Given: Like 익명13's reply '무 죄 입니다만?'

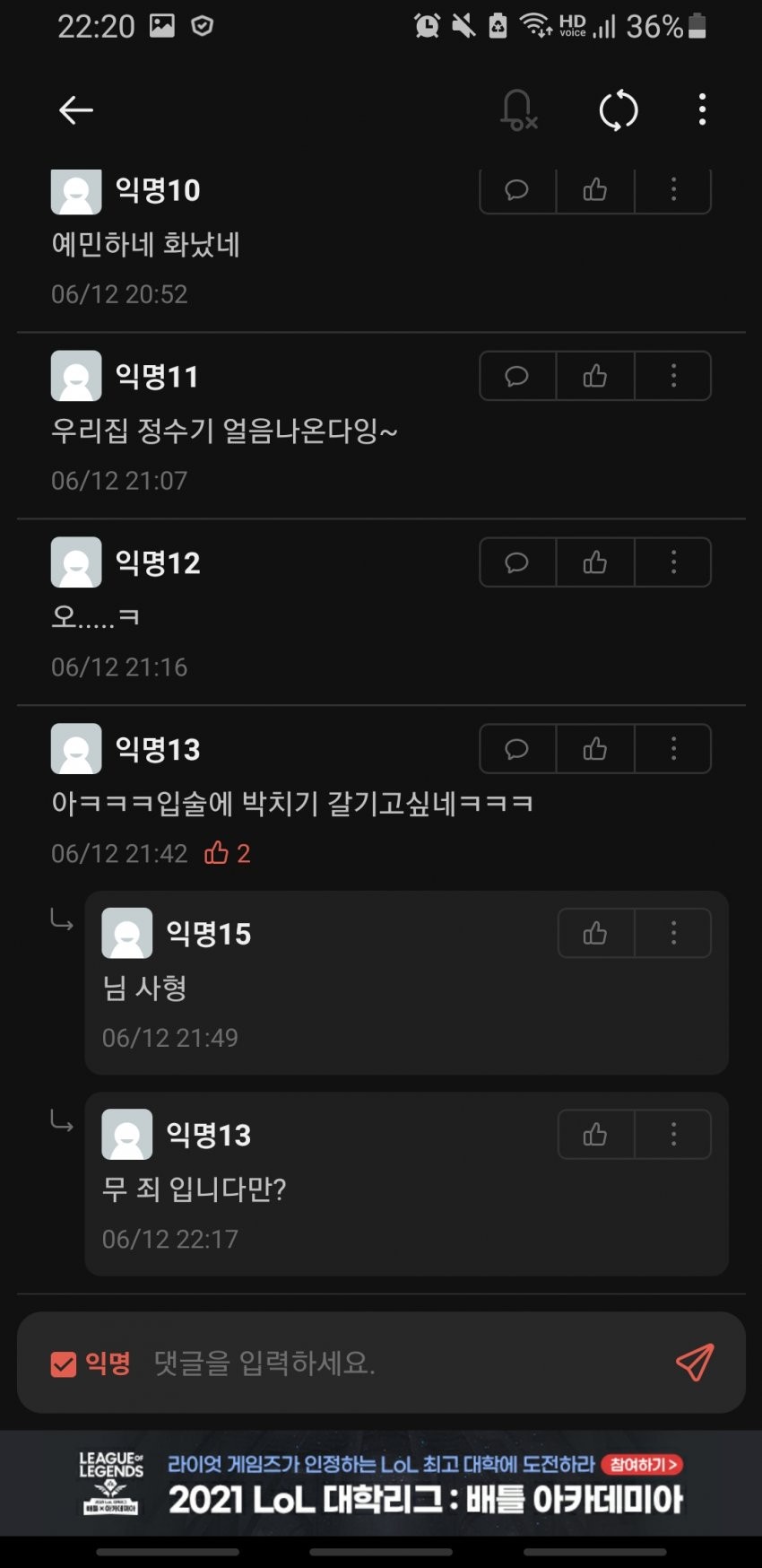Looking at the screenshot, I should click(x=595, y=1135).
